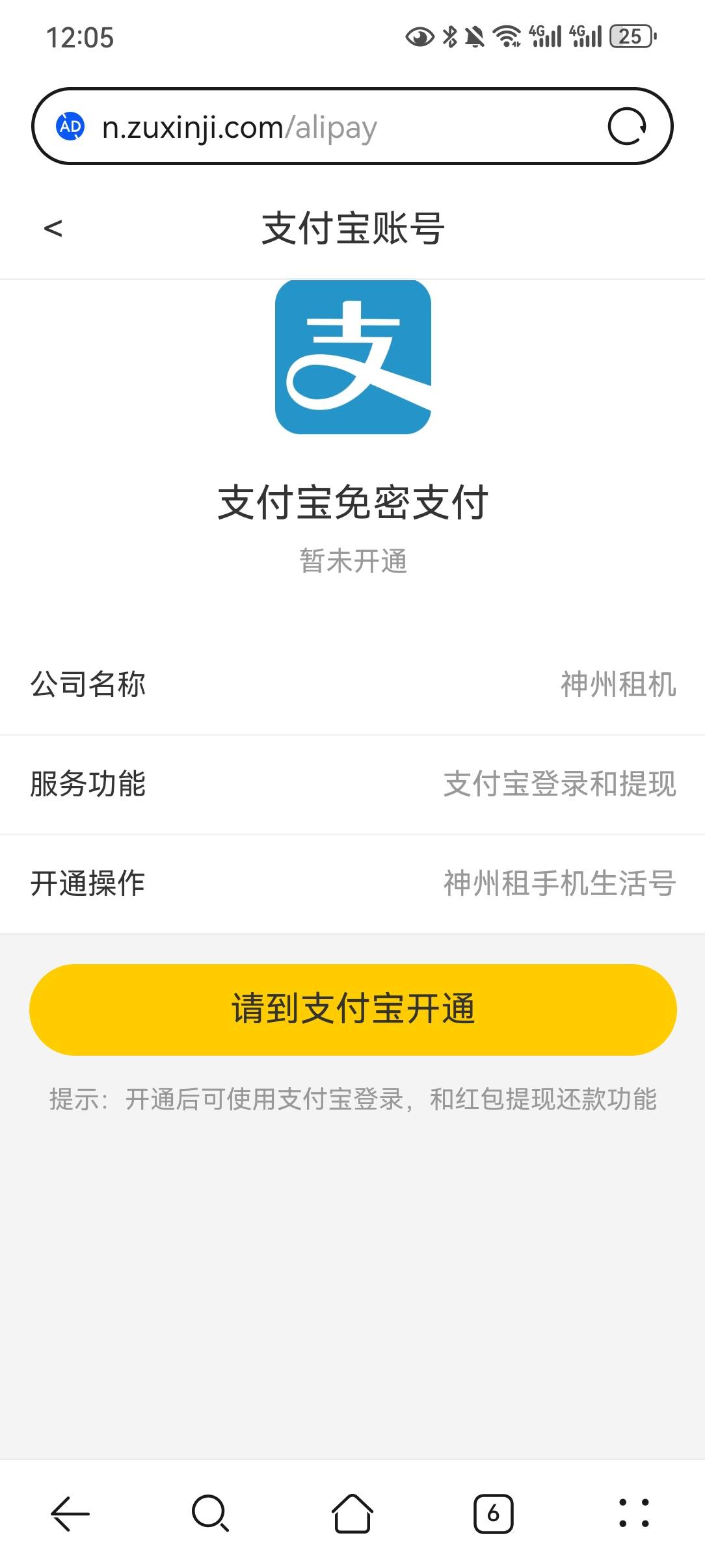This screenshot has height=1568, width=705.
Task: Tap the blue AD blocker icon
Action: coord(70,126)
